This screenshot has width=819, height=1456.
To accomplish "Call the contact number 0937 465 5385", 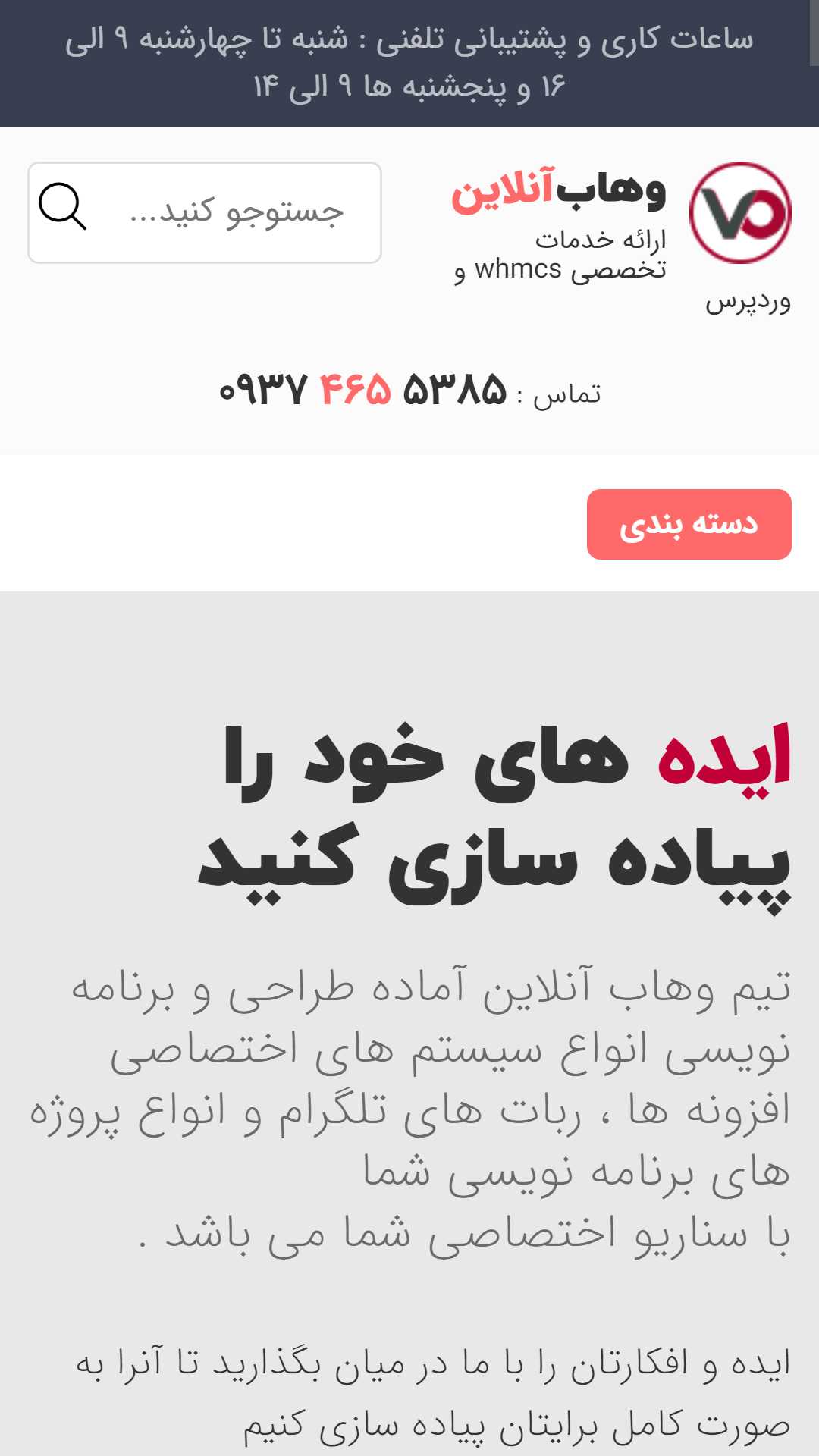I will tap(362, 391).
